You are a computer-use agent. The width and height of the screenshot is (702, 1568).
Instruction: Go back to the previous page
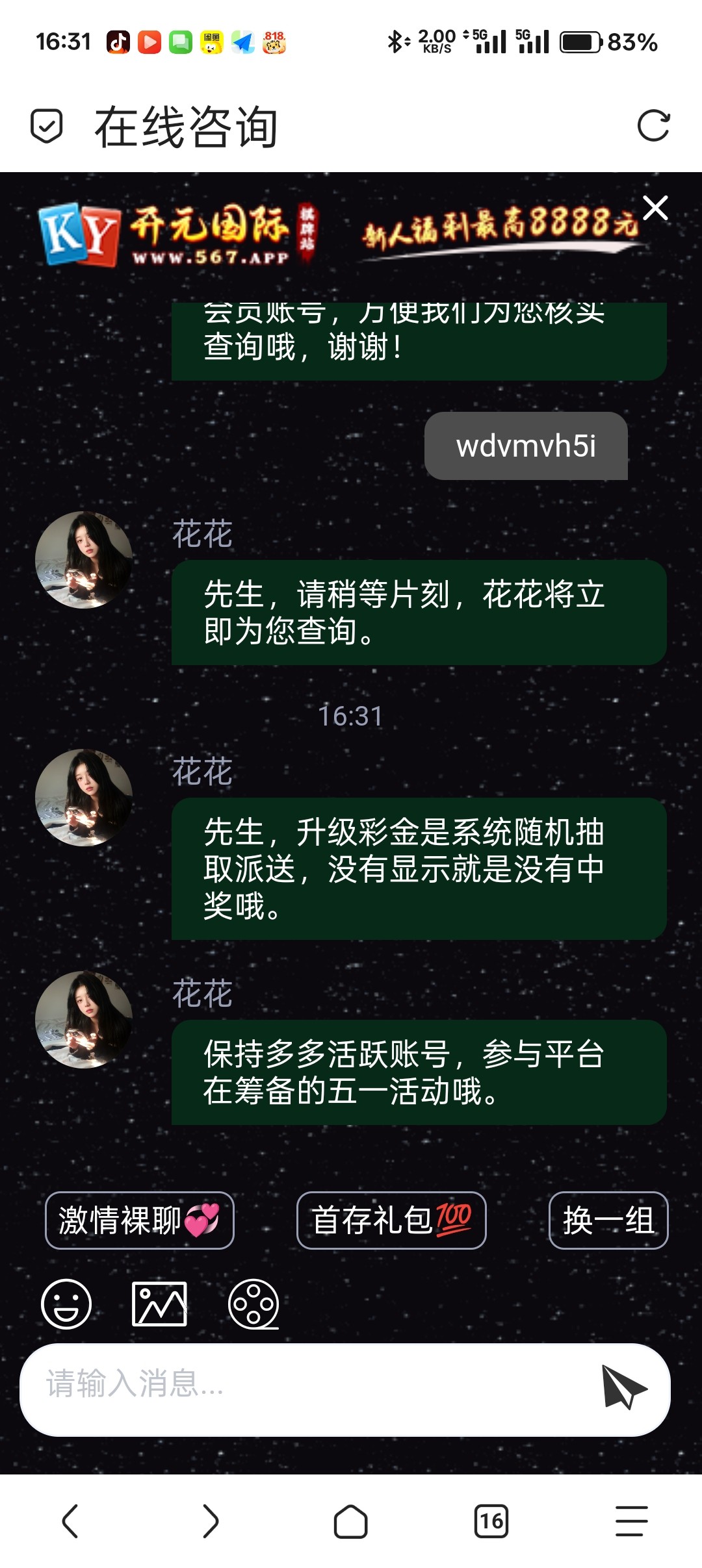[70, 1521]
